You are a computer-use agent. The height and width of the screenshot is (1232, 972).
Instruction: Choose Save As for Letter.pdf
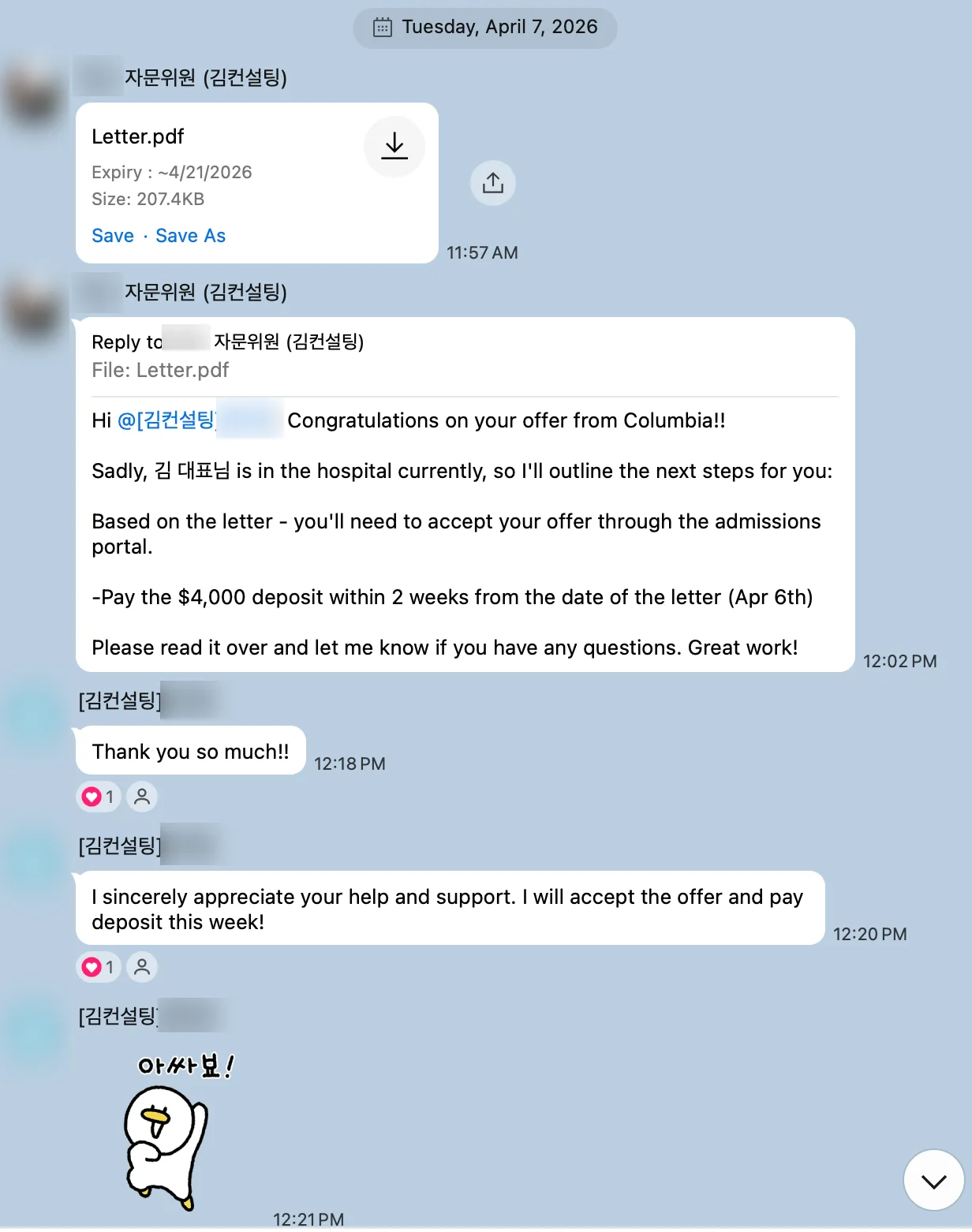coord(190,236)
